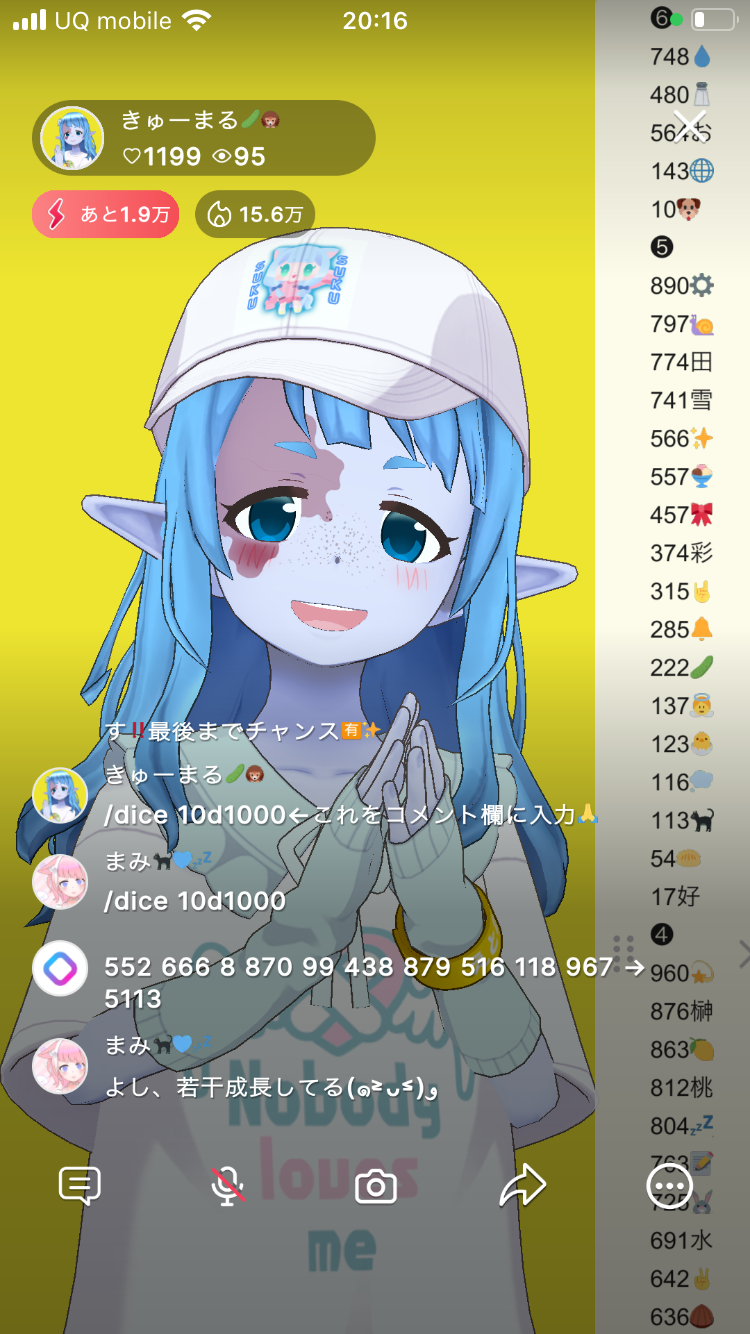This screenshot has height=1334, width=750.
Task: Open the more options menu
Action: coord(669,1187)
